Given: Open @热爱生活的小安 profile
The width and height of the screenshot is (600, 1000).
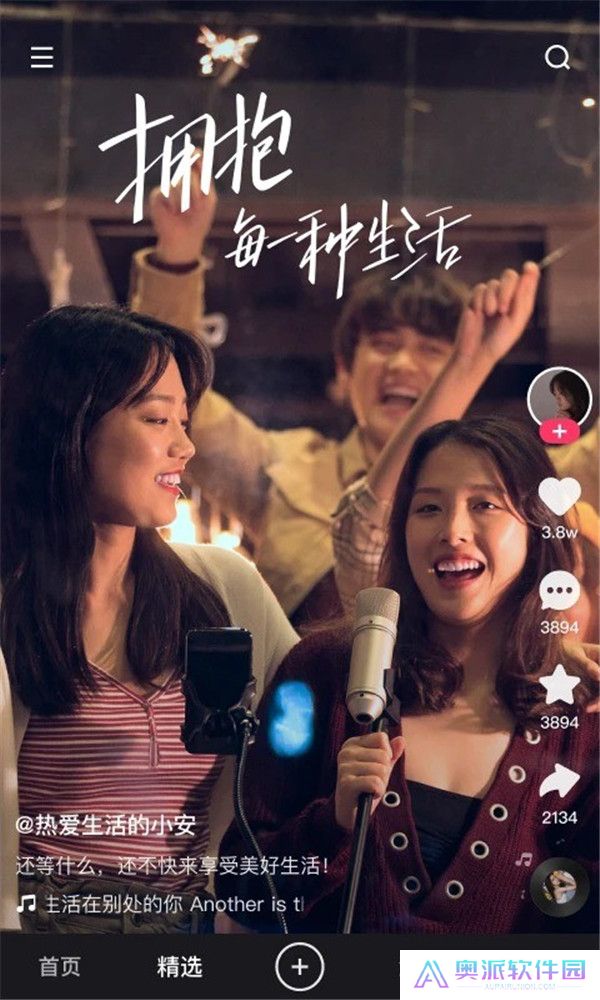Looking at the screenshot, I should tap(105, 826).
